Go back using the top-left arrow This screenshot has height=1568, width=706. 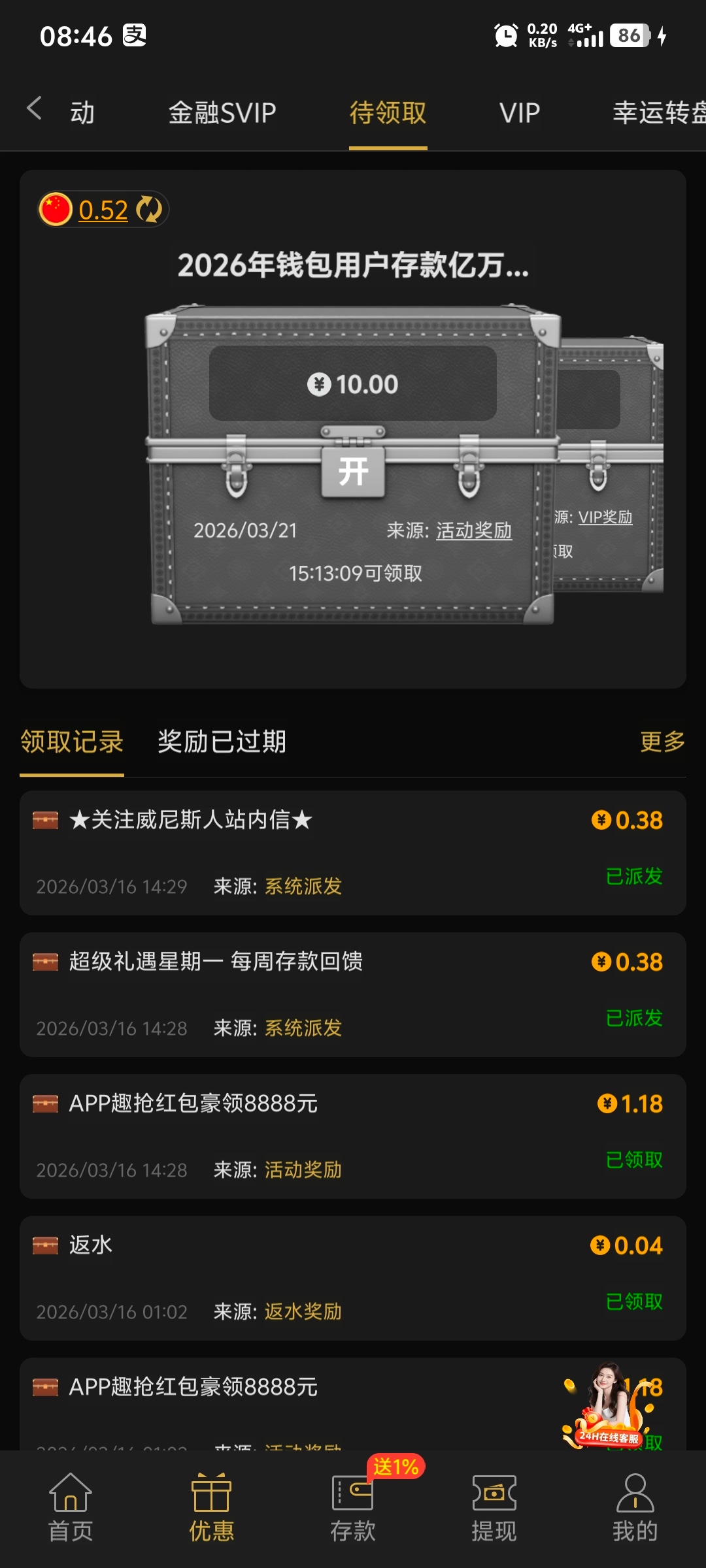34,108
